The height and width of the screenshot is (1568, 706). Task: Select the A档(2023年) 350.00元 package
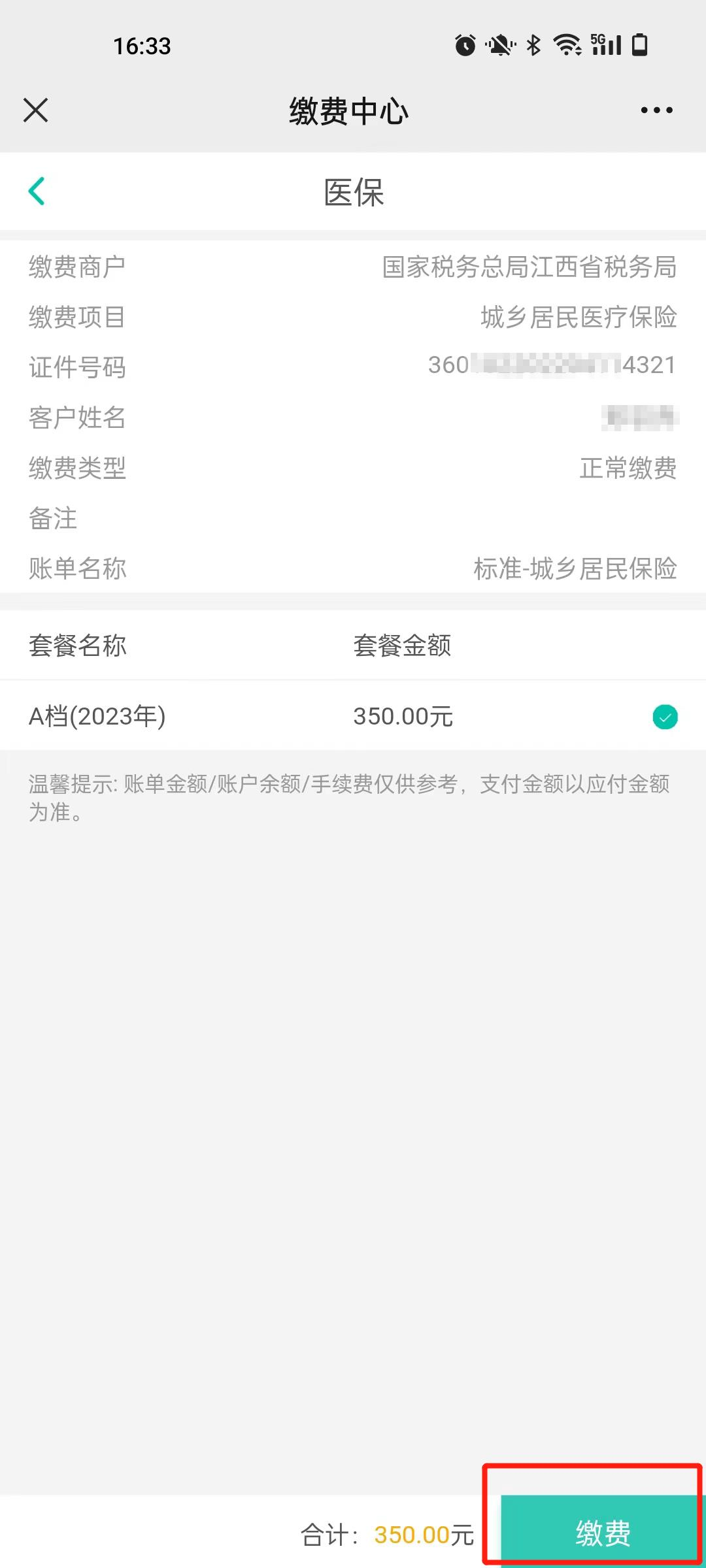[665, 717]
